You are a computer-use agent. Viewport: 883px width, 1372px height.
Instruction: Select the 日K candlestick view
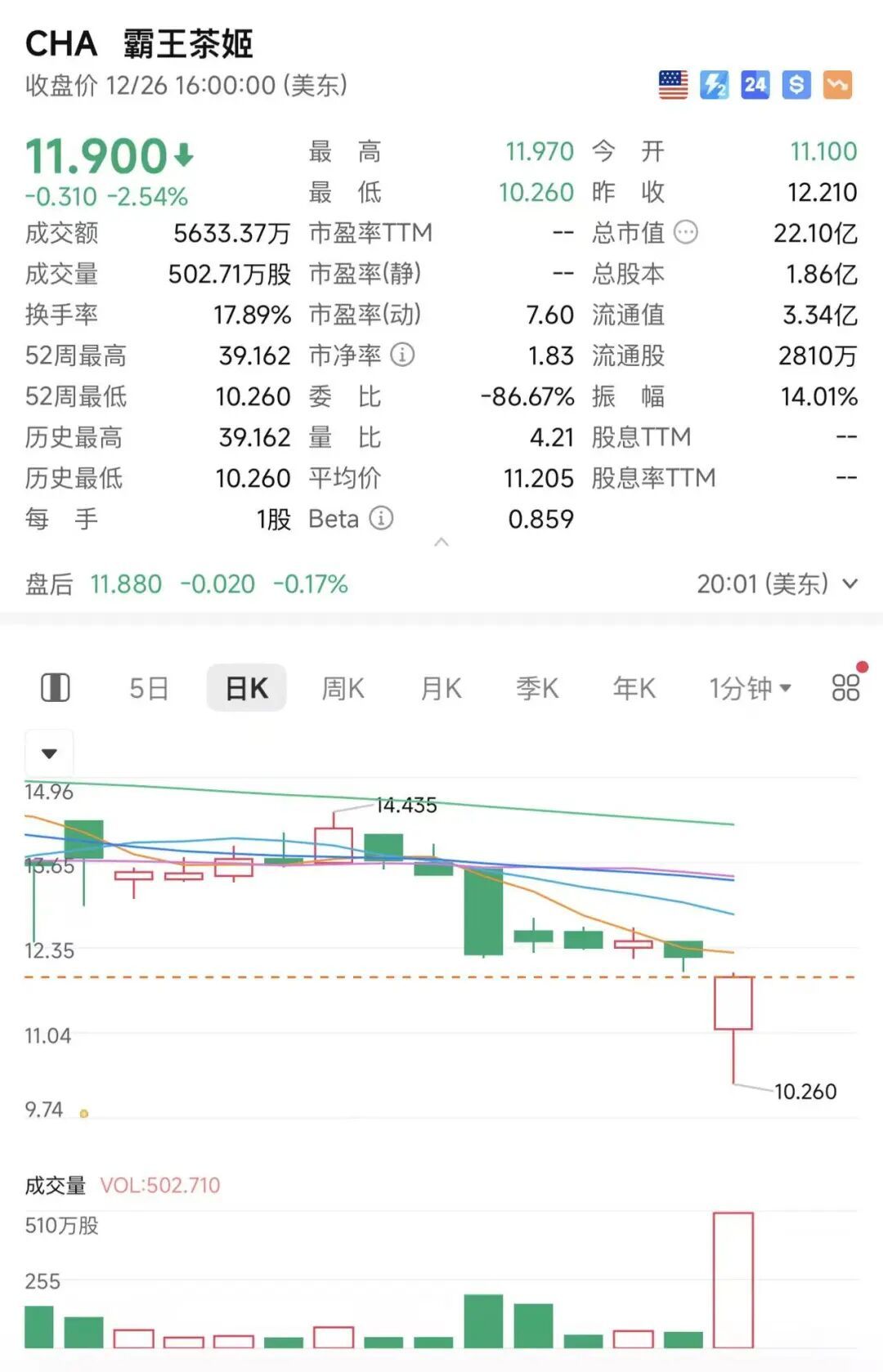(x=246, y=688)
